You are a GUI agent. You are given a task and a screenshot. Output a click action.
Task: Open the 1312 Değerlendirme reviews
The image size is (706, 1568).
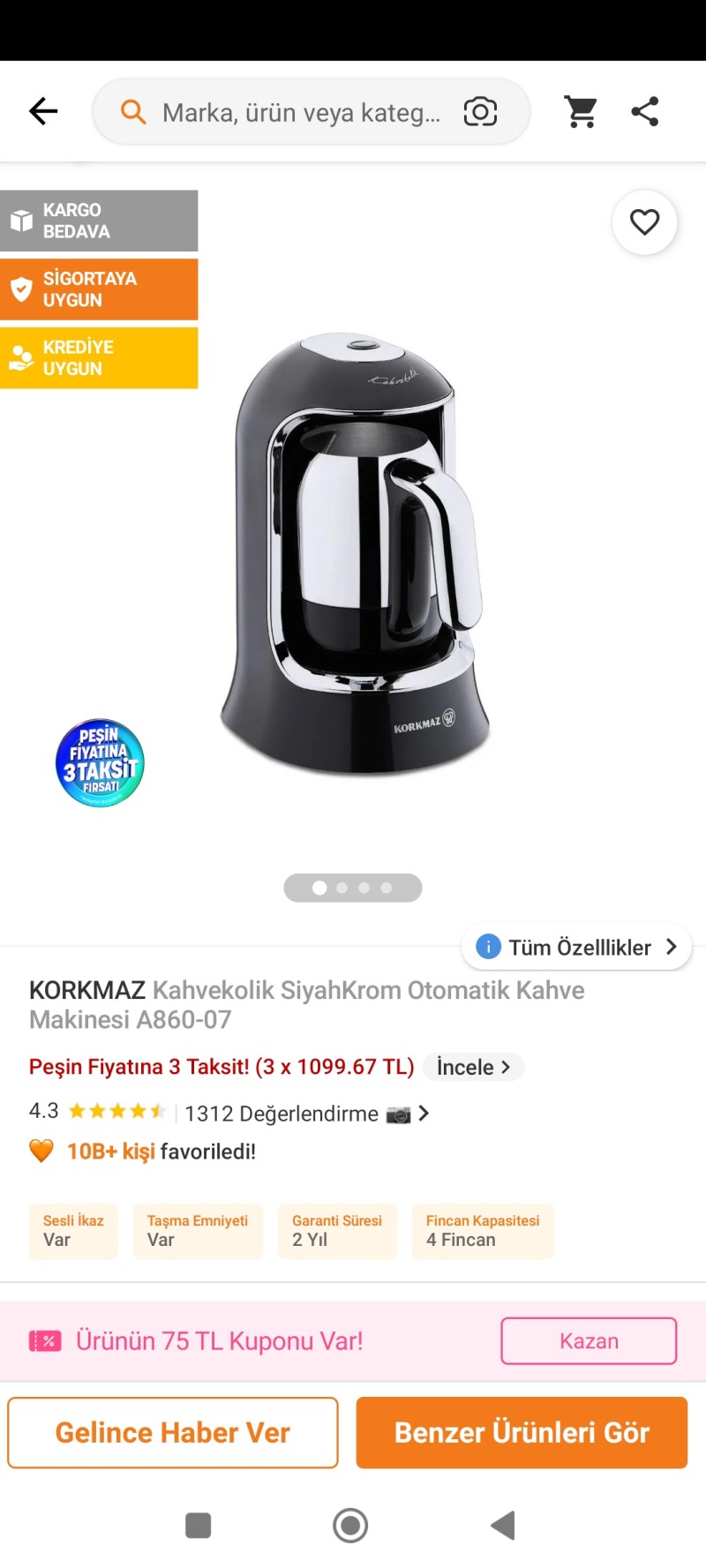tap(282, 1114)
